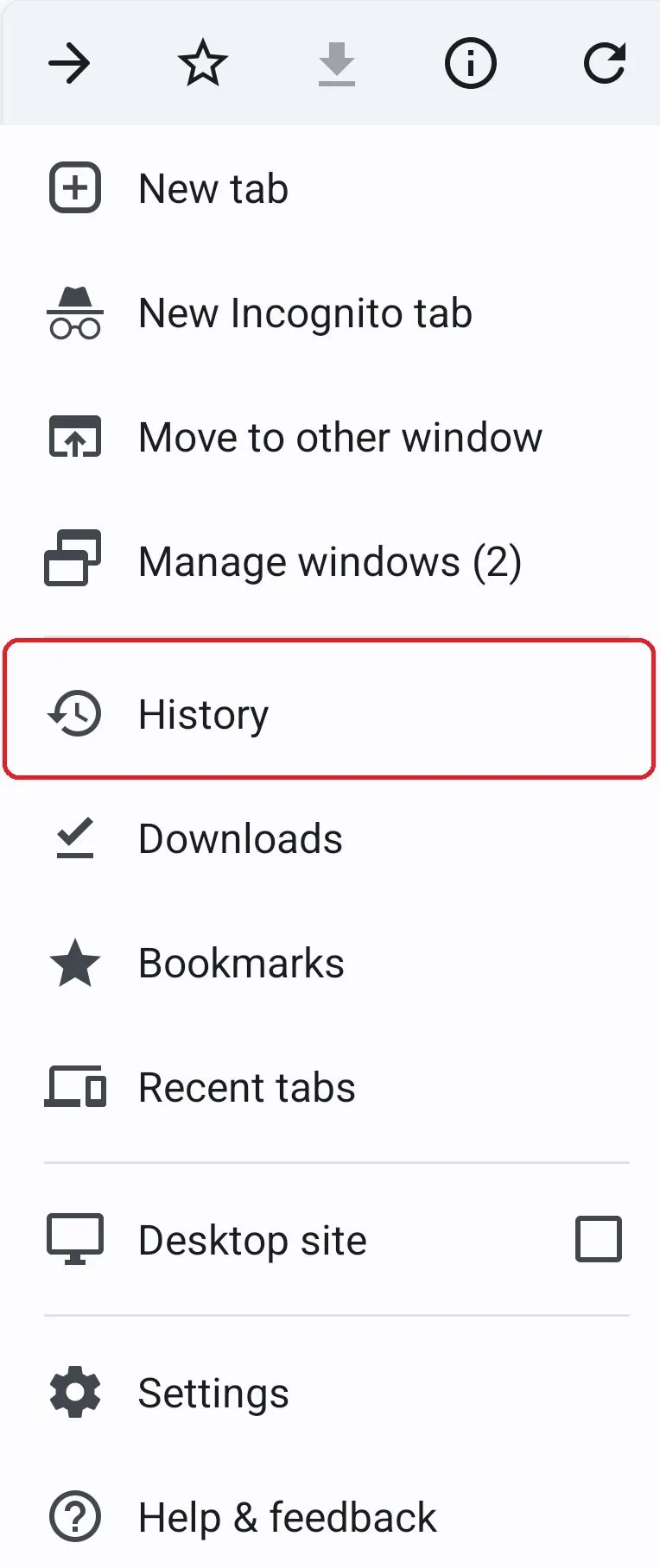Show Recent tabs
Screen dimensions: 660x1568
246,1087
